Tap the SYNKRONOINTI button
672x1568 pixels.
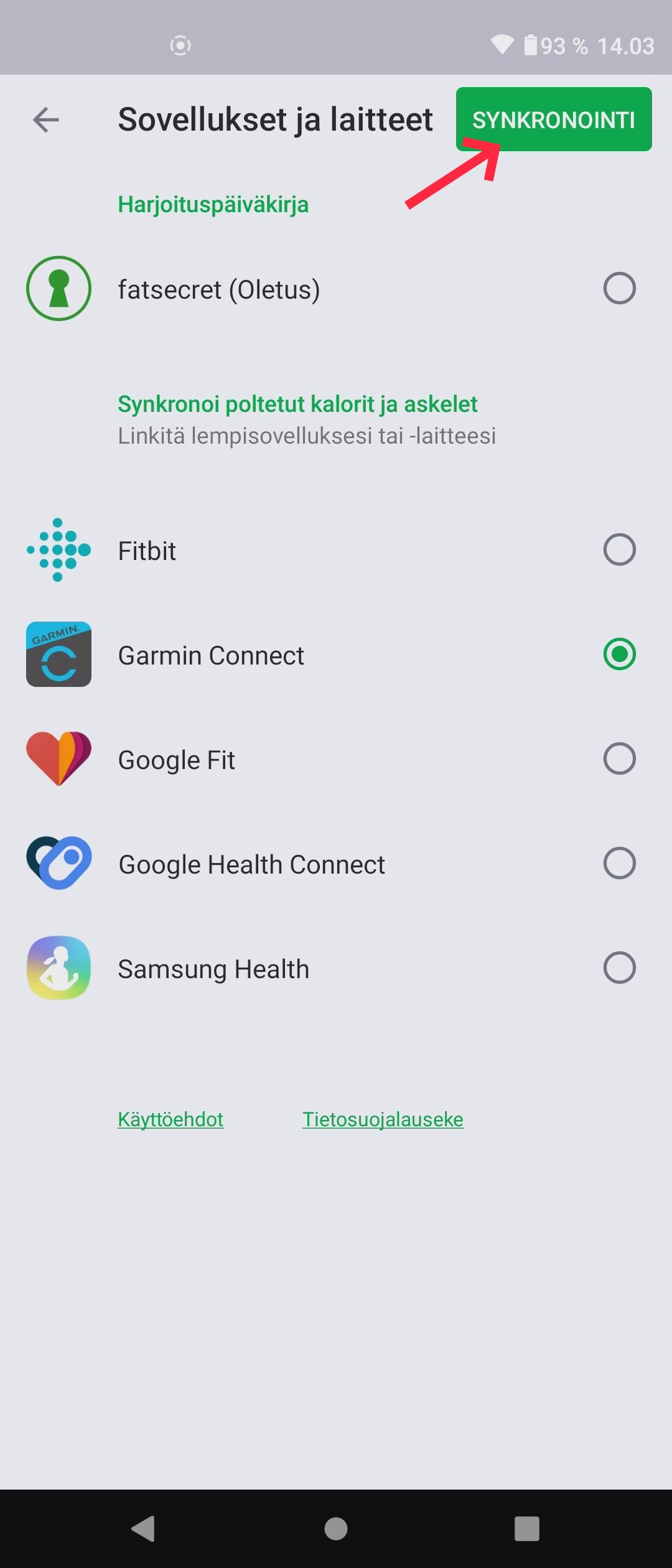click(553, 119)
